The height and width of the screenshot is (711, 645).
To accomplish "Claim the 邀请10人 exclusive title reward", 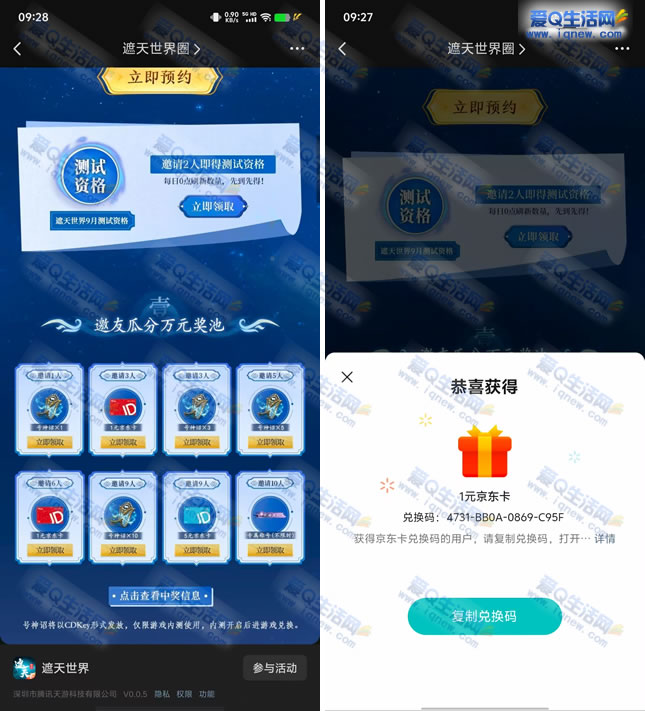I will 270,549.
